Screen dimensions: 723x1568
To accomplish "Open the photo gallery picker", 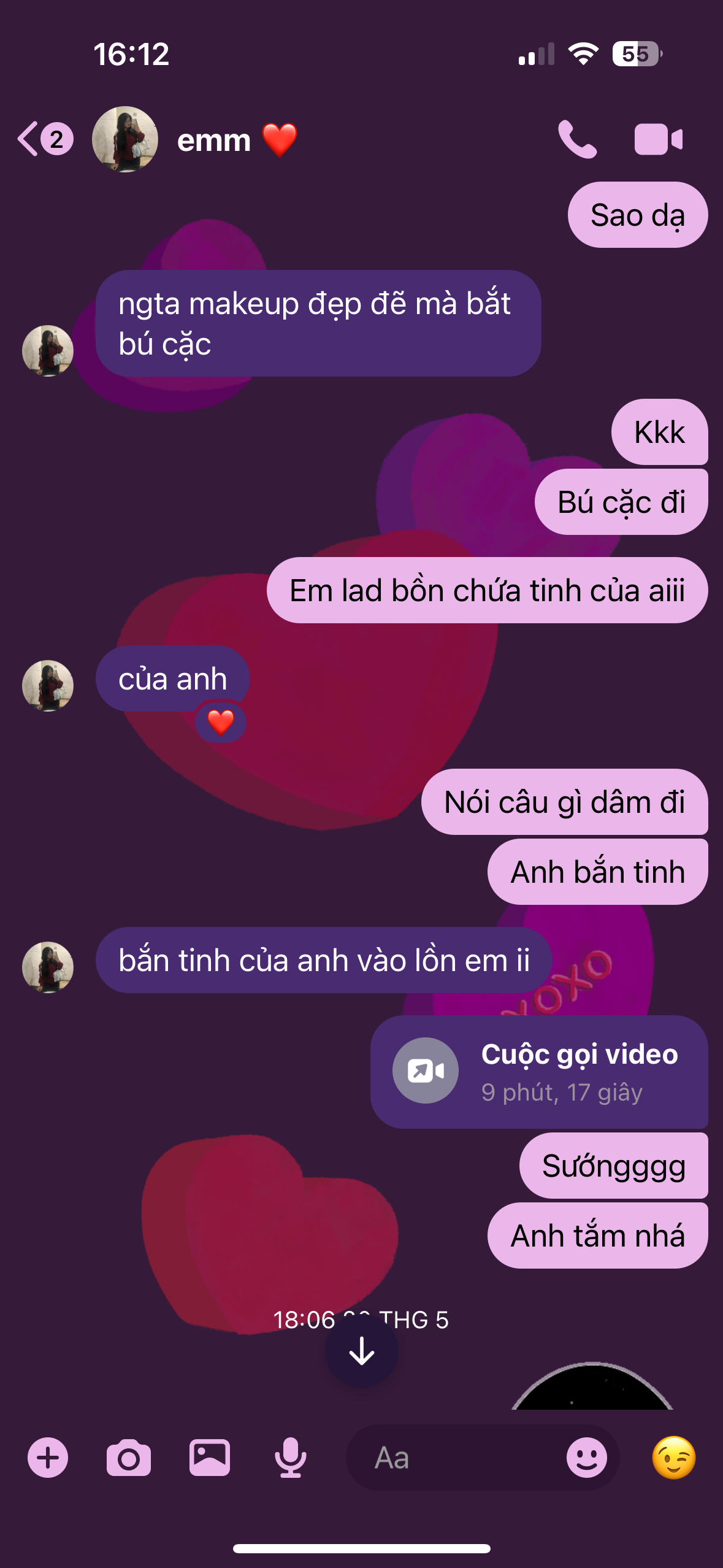I will tap(210, 1458).
